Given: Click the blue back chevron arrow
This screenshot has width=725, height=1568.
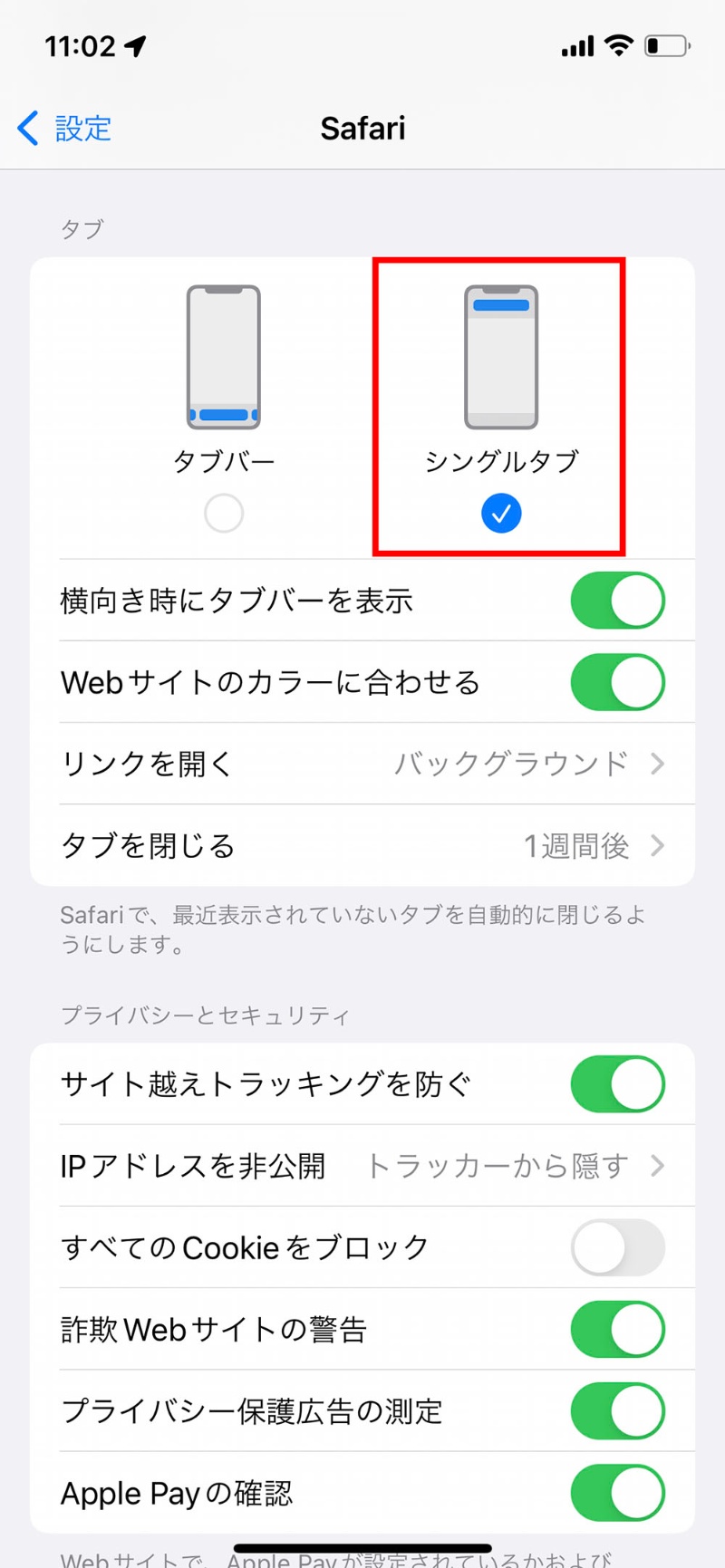Looking at the screenshot, I should pos(27,128).
